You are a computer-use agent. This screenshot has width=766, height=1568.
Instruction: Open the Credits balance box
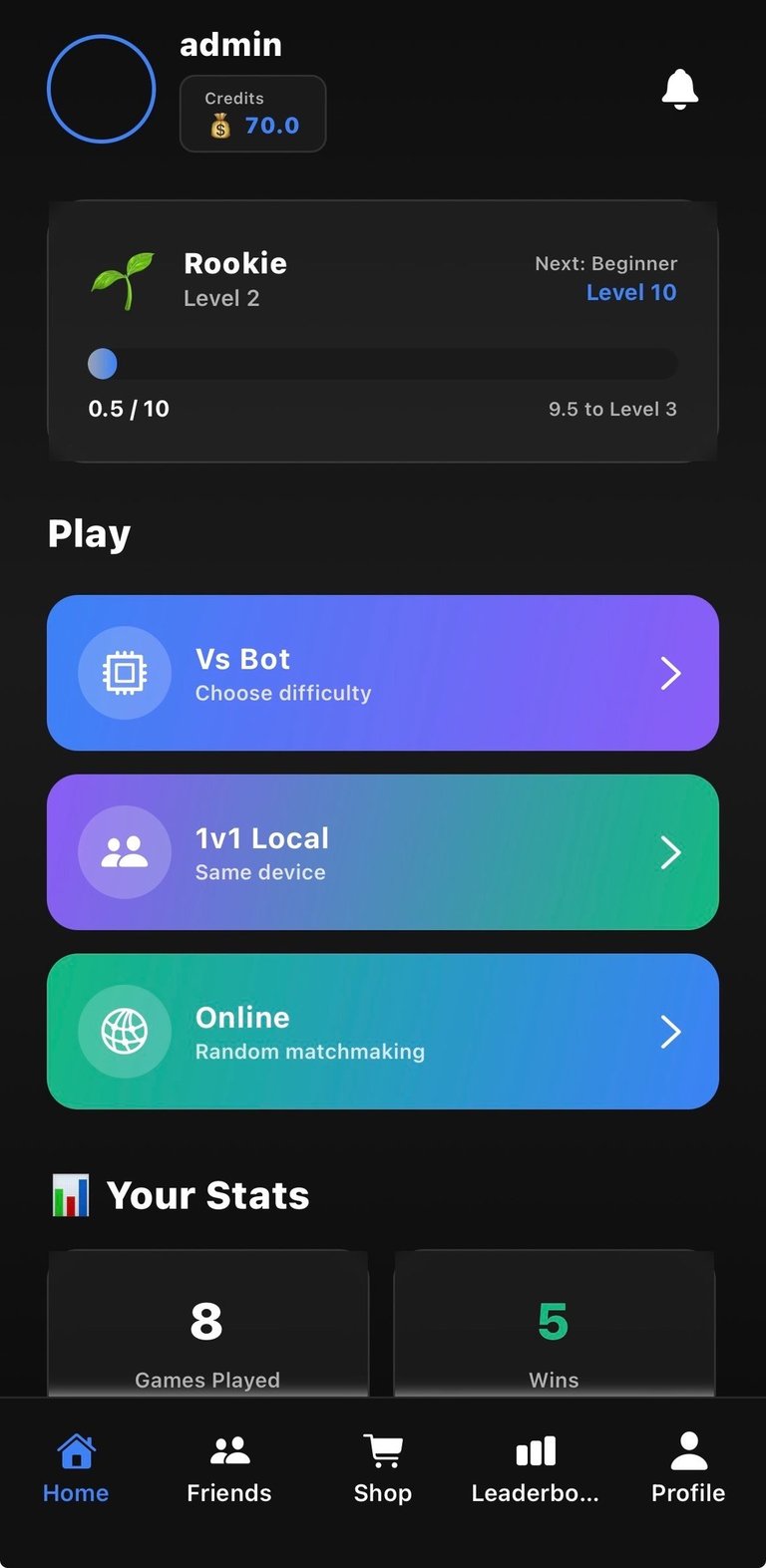(x=252, y=114)
